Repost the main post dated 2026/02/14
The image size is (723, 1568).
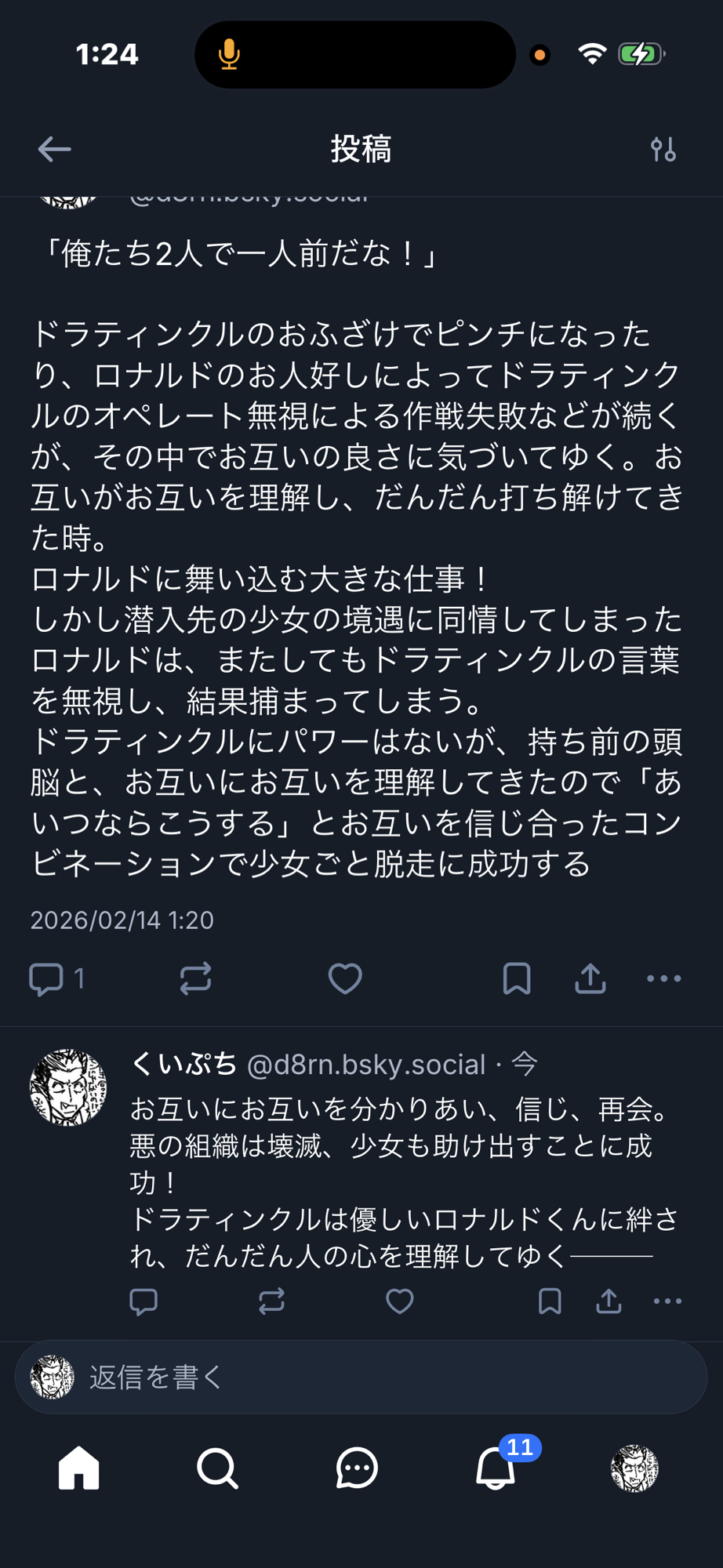point(195,978)
